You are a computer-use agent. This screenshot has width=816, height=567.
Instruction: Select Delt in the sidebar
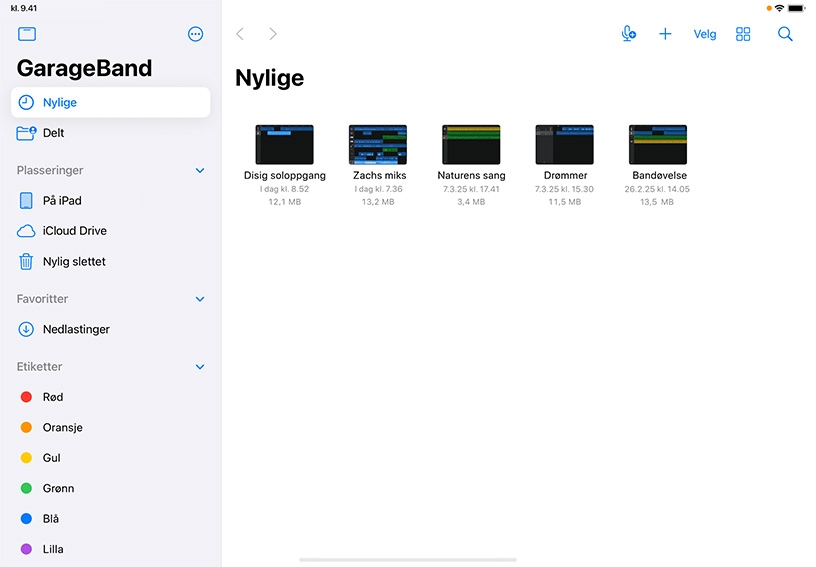point(110,133)
